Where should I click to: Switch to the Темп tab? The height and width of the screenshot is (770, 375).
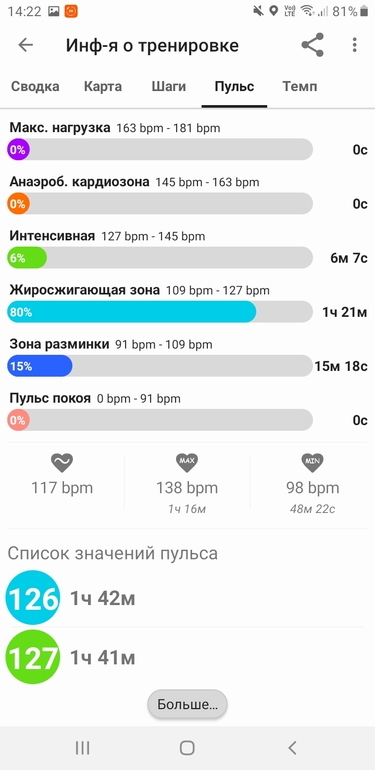click(x=300, y=87)
